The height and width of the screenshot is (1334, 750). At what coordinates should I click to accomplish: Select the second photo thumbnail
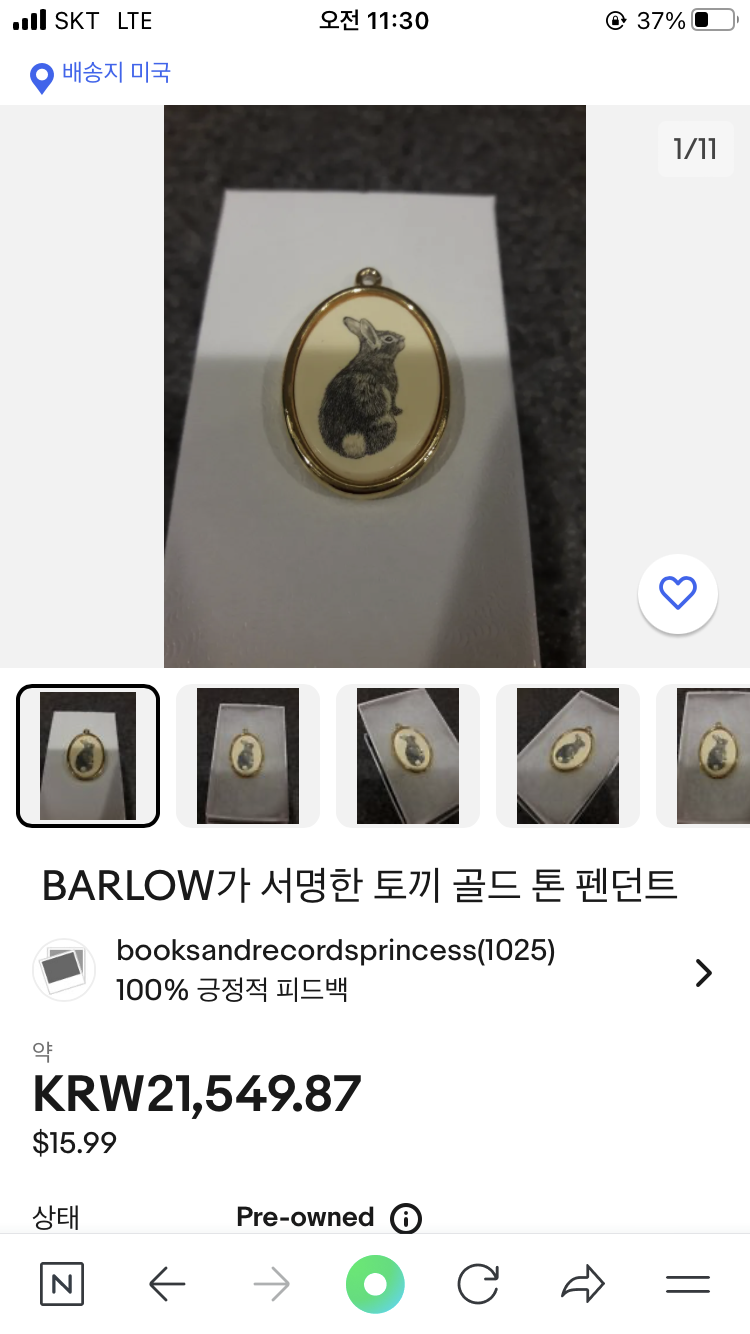click(247, 756)
